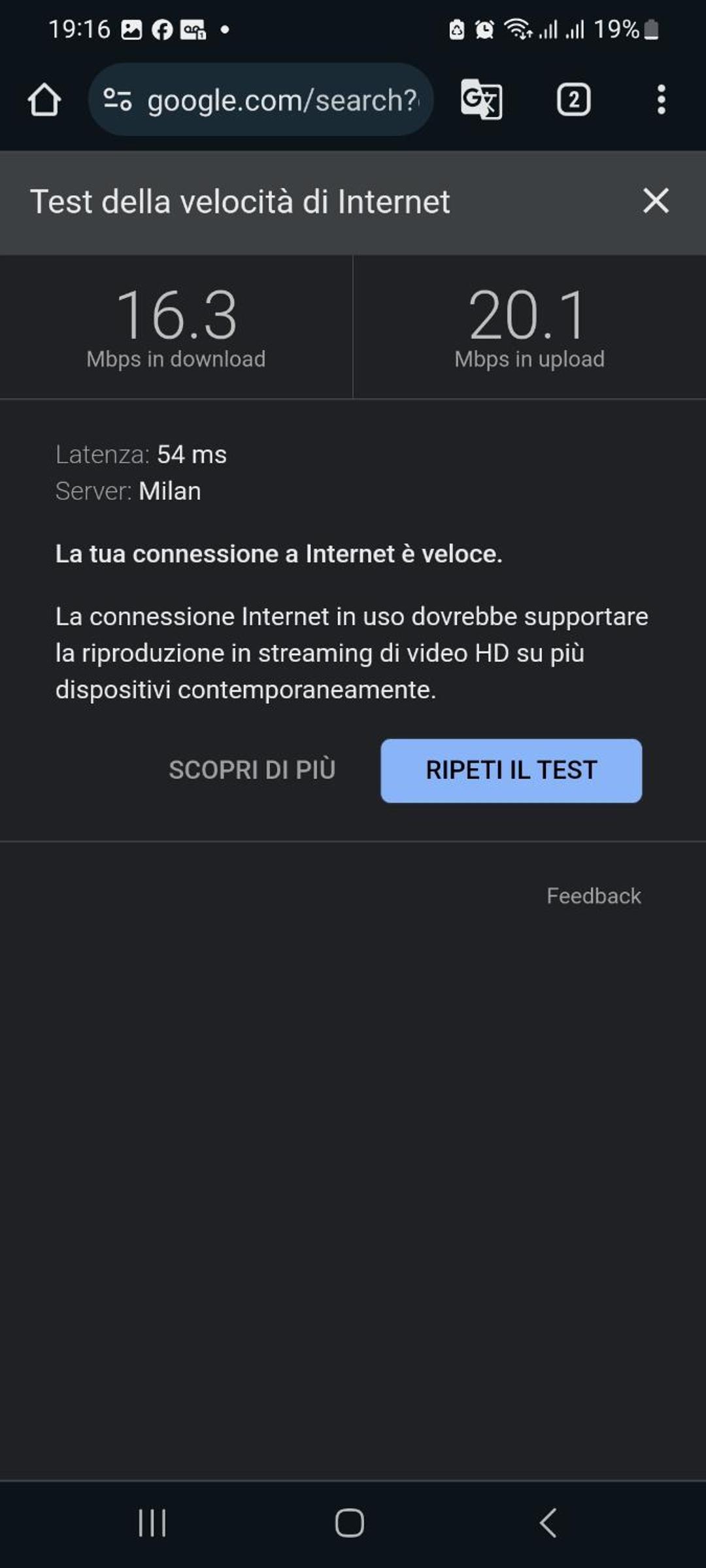This screenshot has height=1568, width=706.
Task: Close the Internet speed test panel
Action: (x=656, y=201)
